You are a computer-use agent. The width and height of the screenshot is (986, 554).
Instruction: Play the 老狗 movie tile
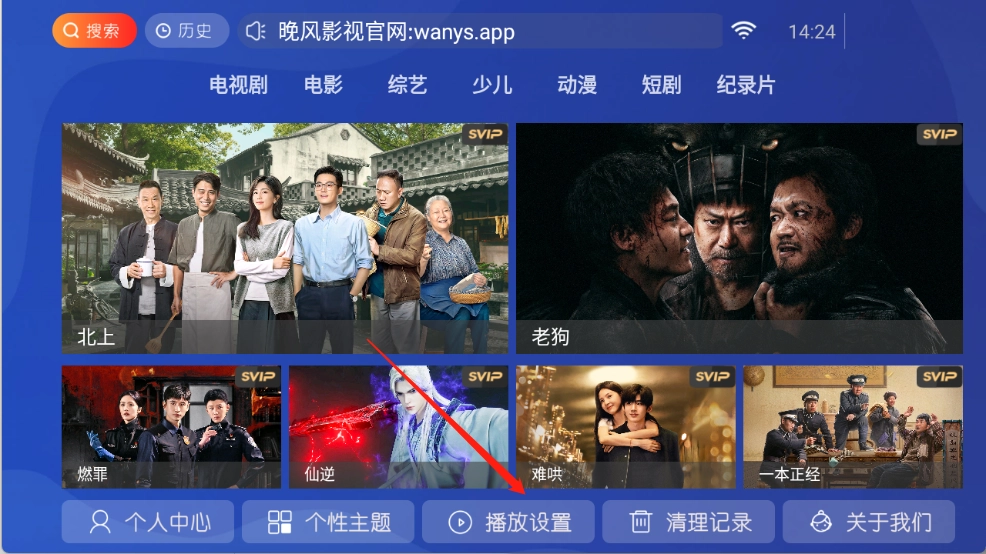click(x=739, y=238)
